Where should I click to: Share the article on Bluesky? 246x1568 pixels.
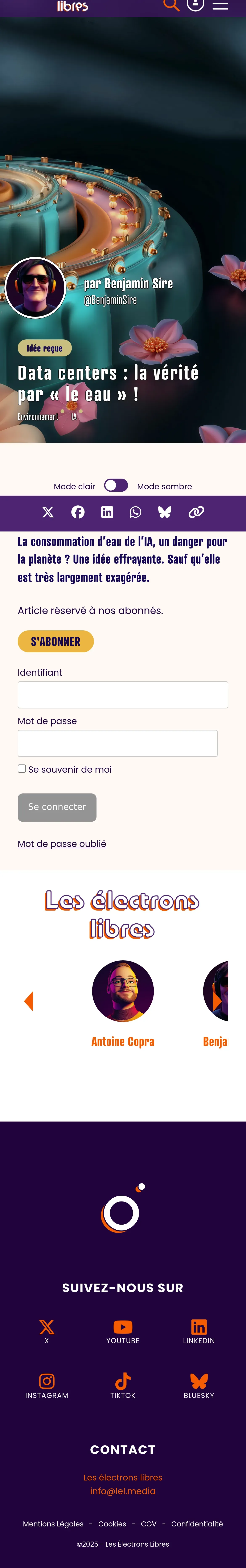tap(165, 512)
